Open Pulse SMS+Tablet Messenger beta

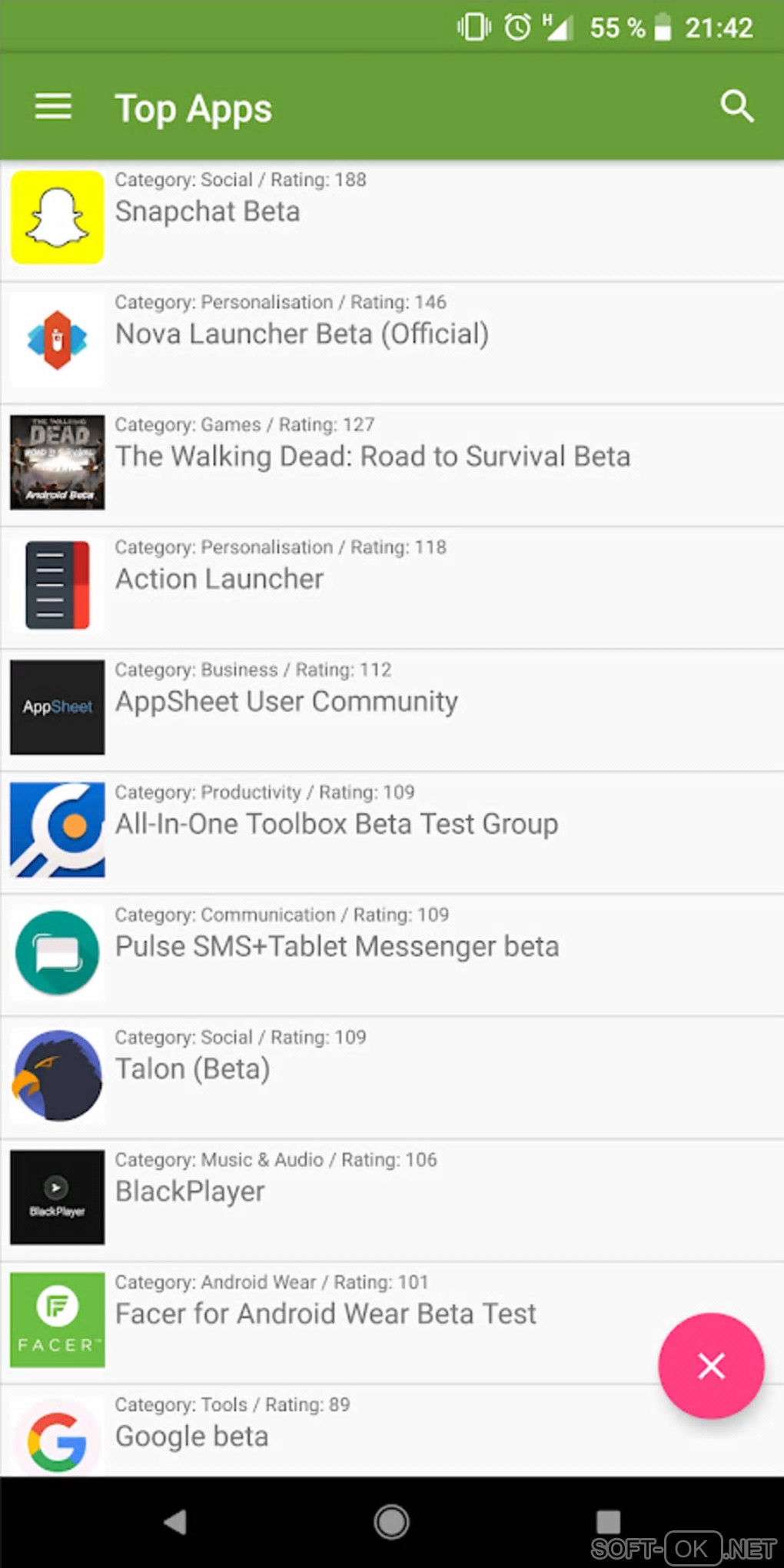point(392,953)
